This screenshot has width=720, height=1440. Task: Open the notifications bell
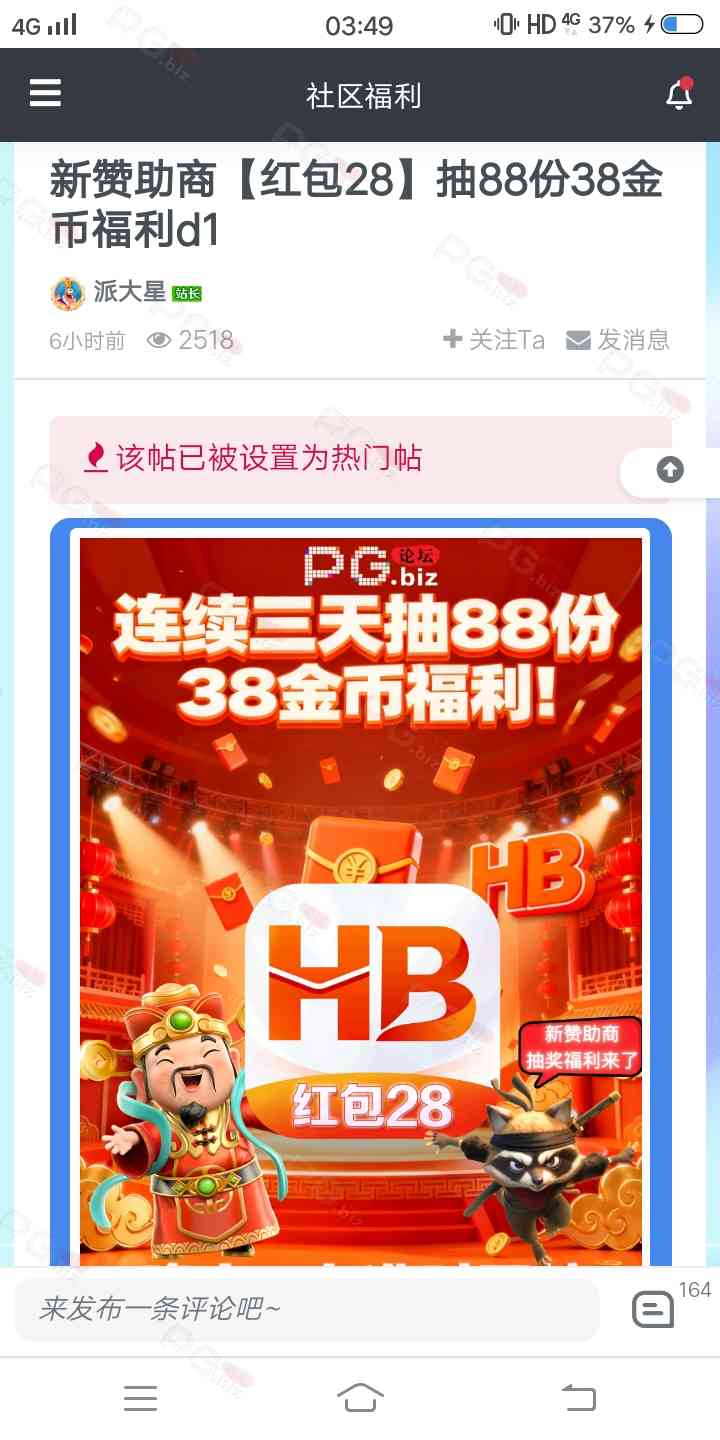click(679, 95)
